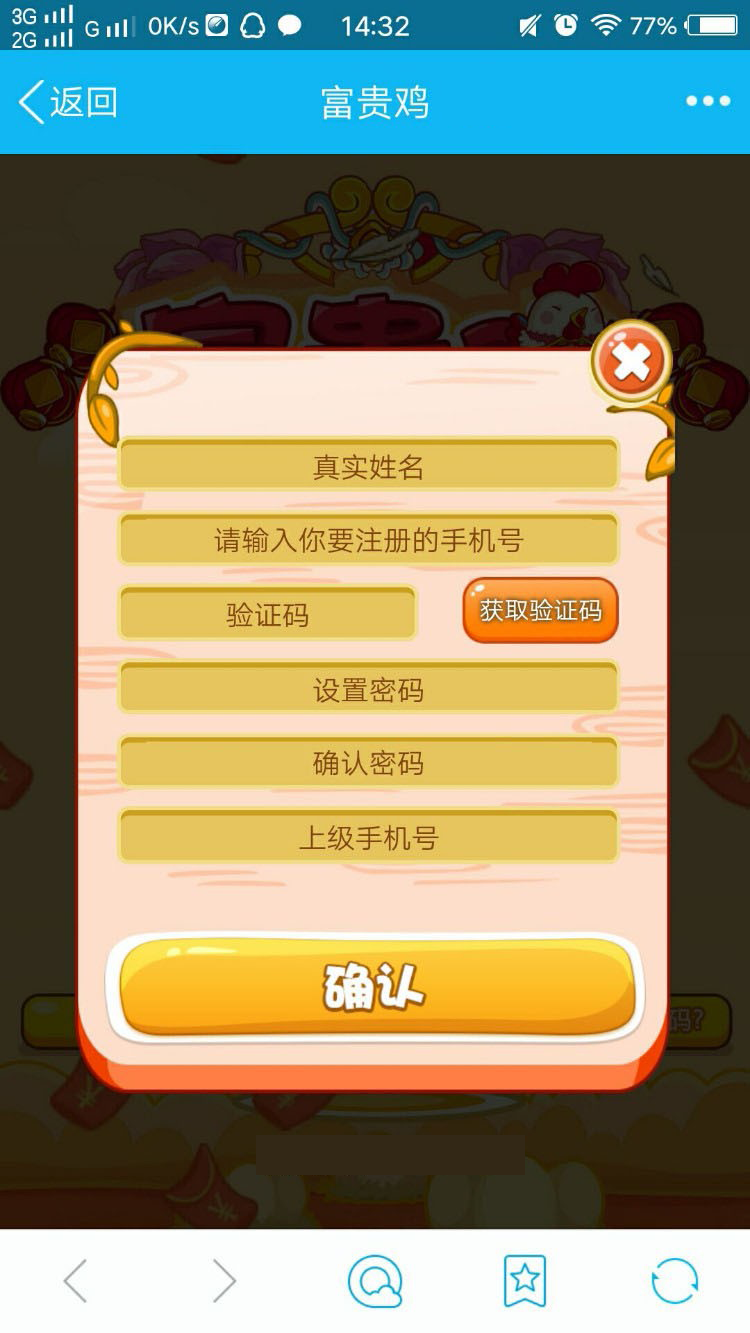The width and height of the screenshot is (750, 1333).
Task: Go back in the browser toolbar
Action: (x=76, y=1280)
